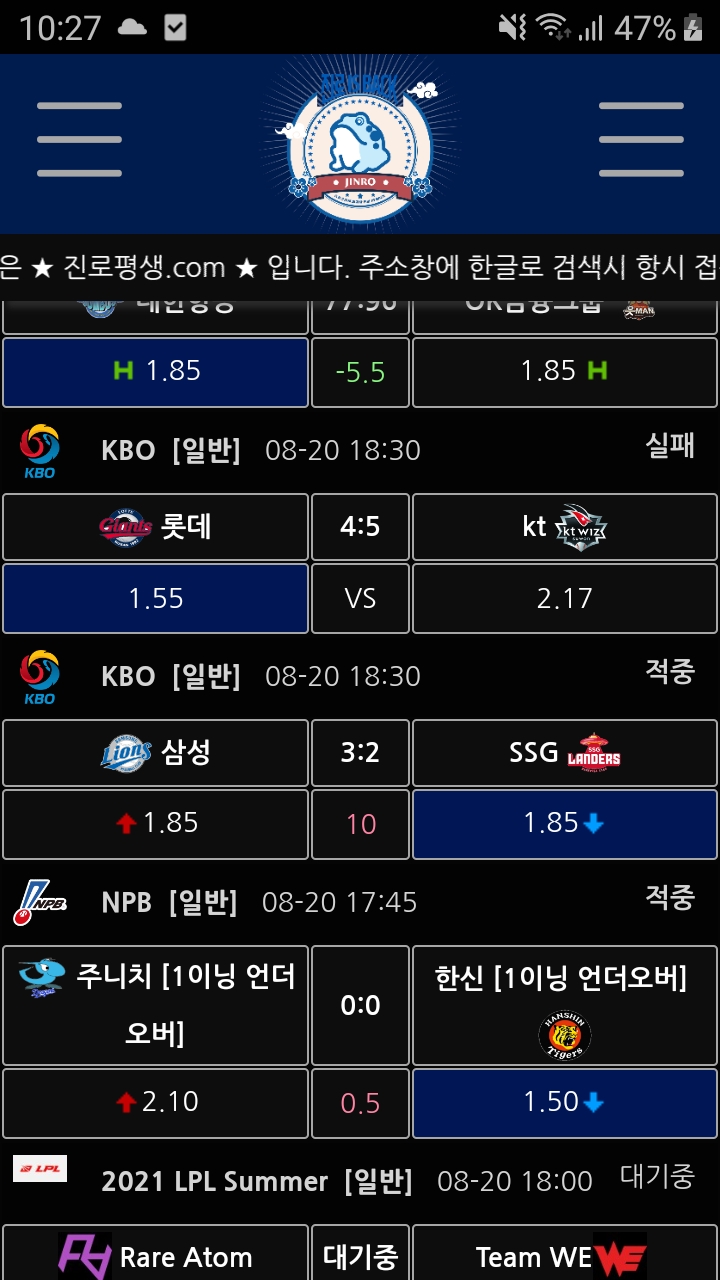Open the right hamburger menu
The image size is (720, 1280).
pos(641,139)
